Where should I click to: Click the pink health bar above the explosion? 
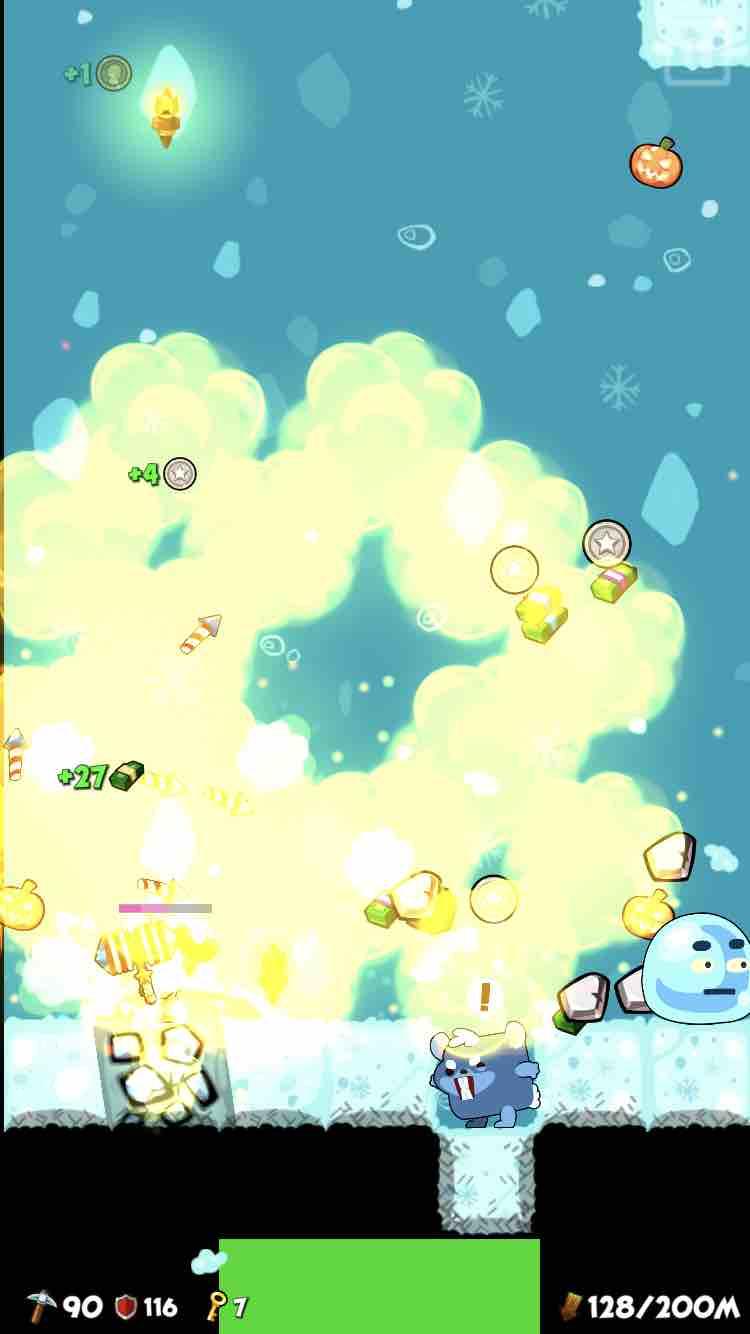click(x=165, y=905)
